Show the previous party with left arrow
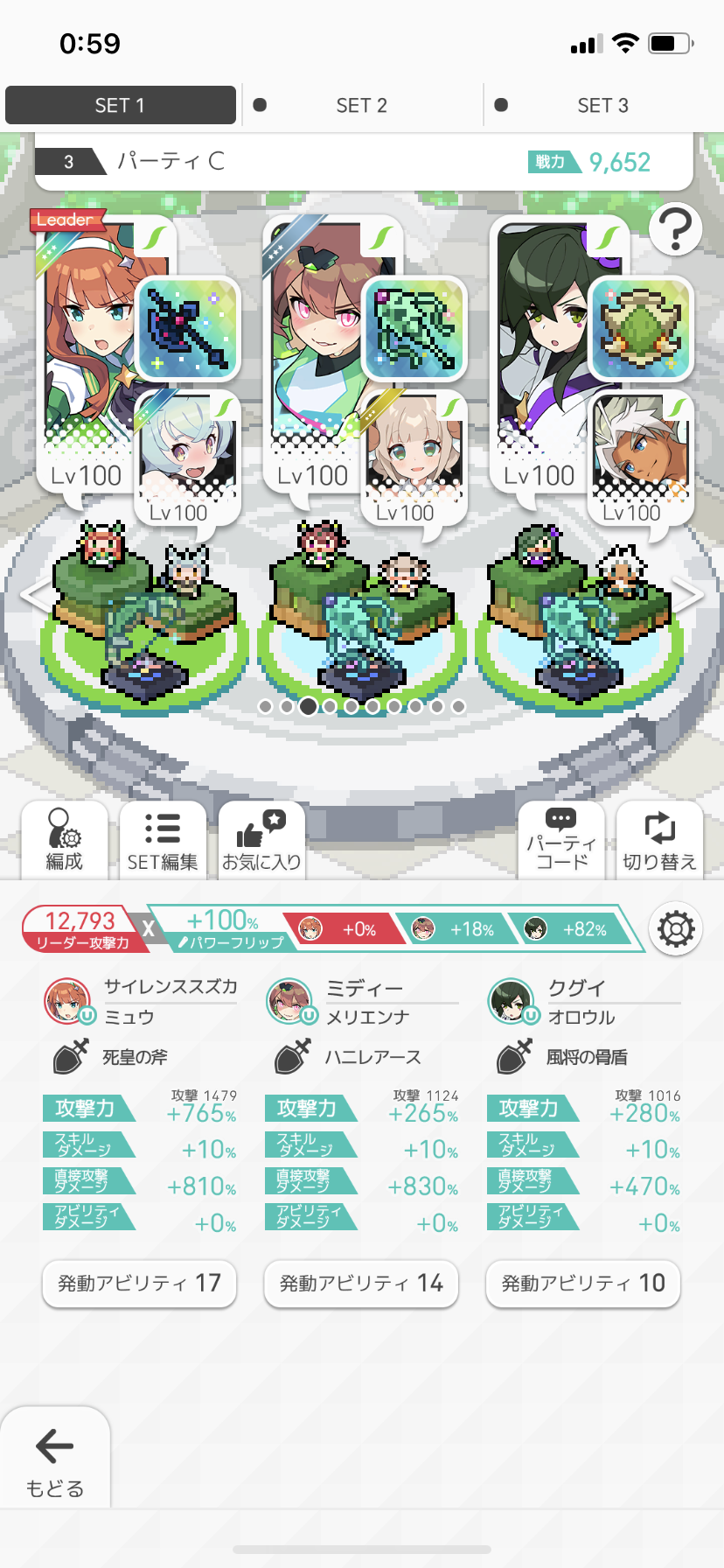This screenshot has width=724, height=1568. pos(33,595)
